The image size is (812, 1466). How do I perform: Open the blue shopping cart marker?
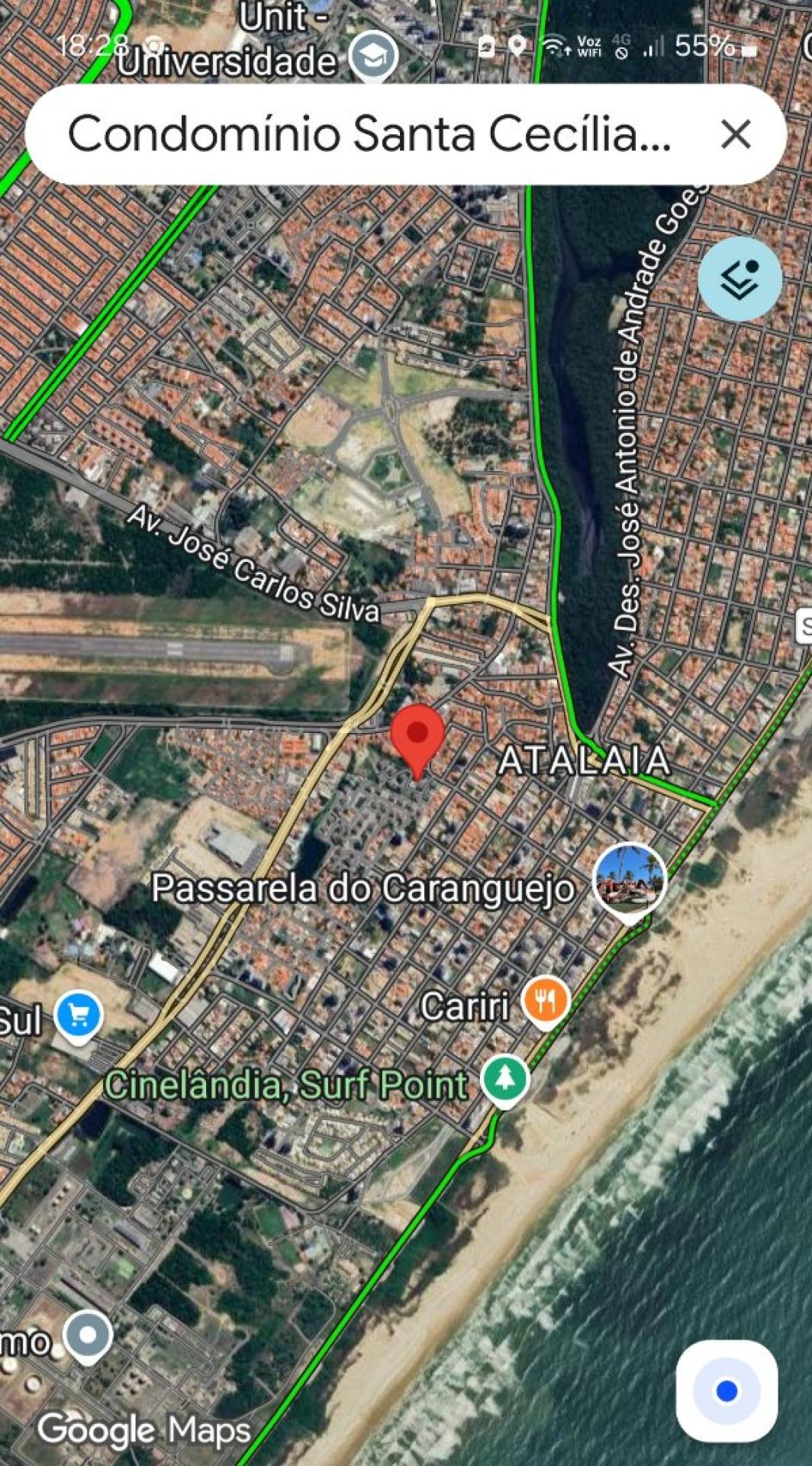[x=79, y=1015]
